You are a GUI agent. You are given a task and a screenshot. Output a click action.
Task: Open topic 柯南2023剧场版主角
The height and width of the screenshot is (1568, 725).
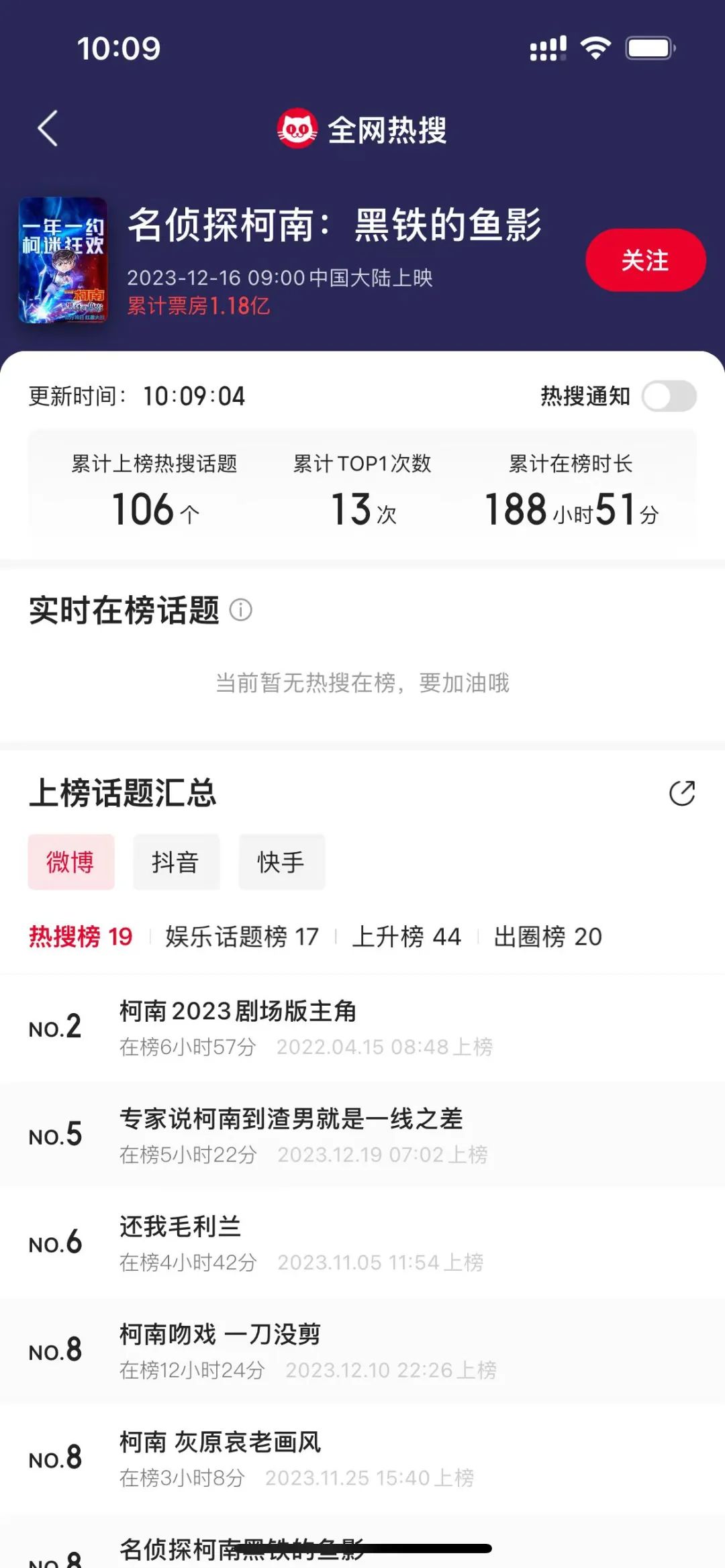click(362, 1027)
